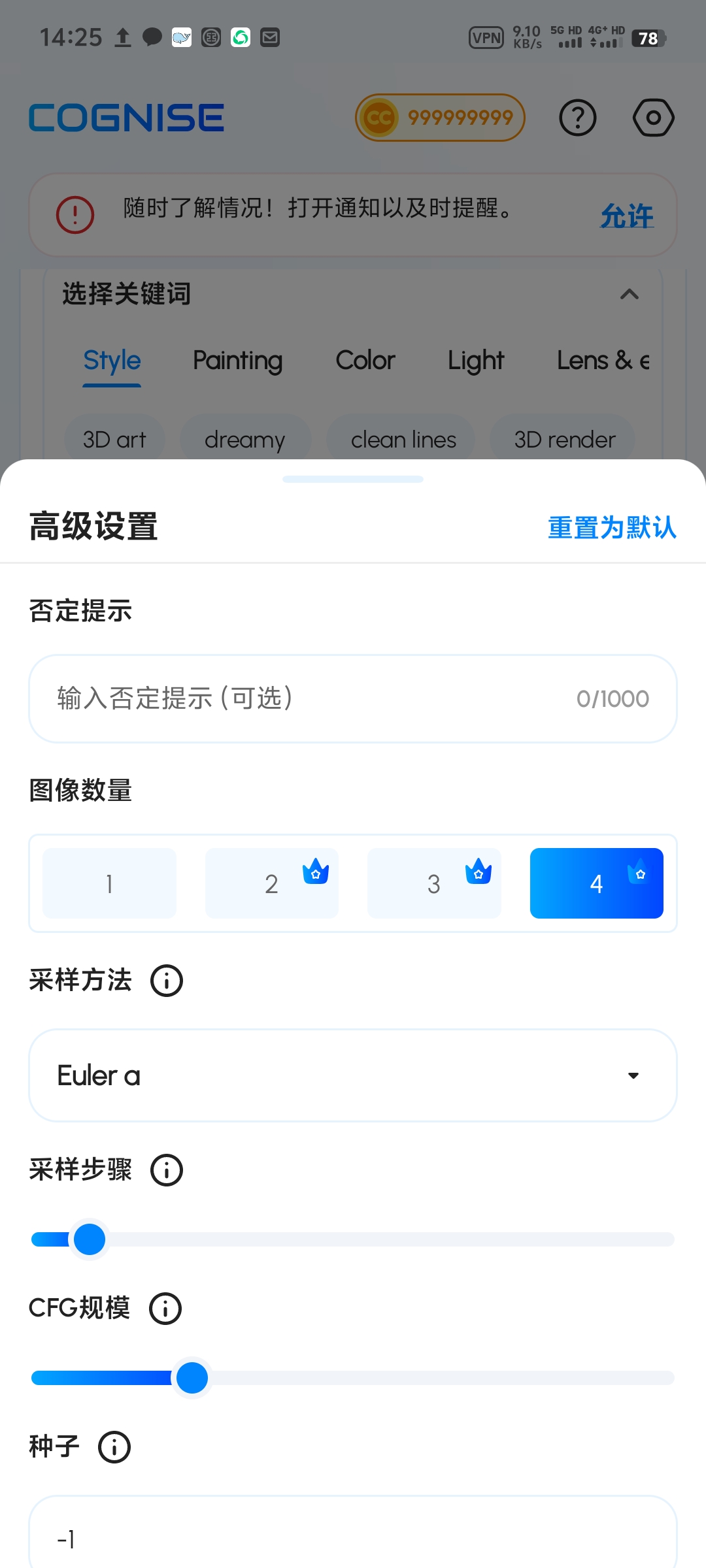Open the info tooltip beside CFG规模
Image resolution: width=706 pixels, height=1568 pixels.
coord(165,1309)
